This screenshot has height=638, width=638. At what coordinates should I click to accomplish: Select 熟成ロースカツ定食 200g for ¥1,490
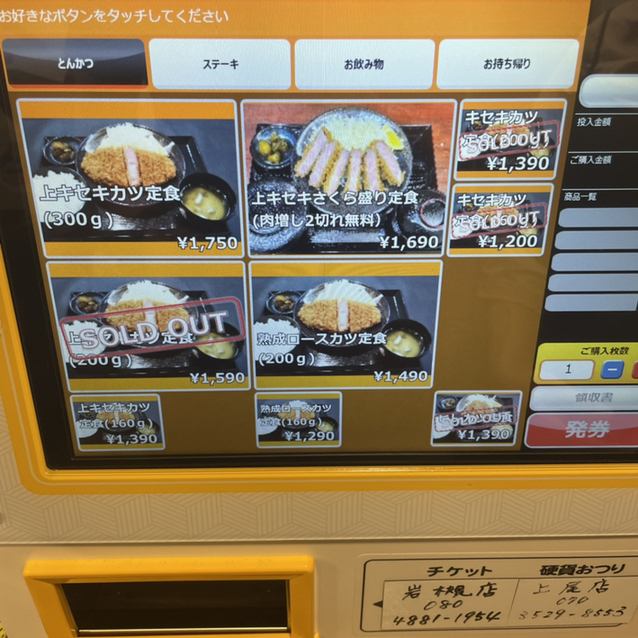tap(344, 325)
